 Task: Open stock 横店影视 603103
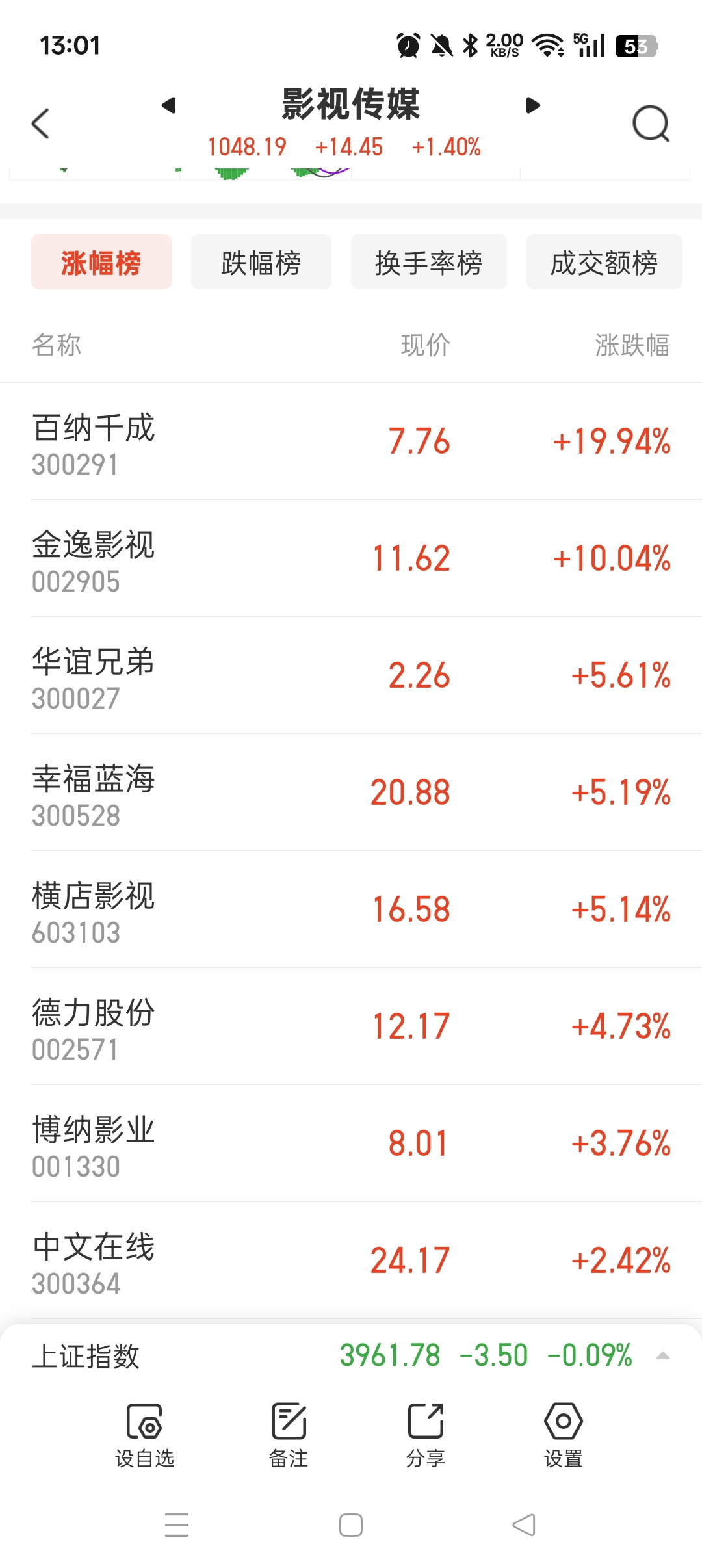351,910
